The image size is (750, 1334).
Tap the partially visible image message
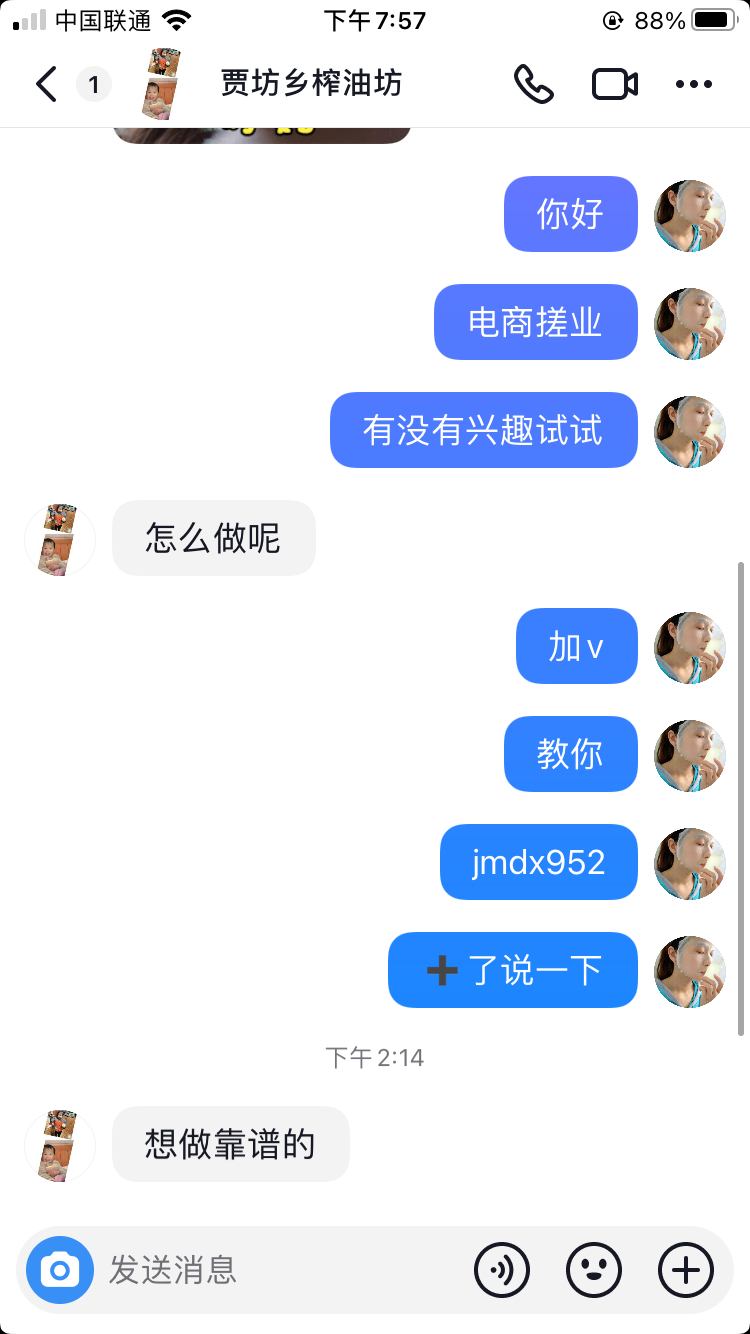[x=262, y=135]
